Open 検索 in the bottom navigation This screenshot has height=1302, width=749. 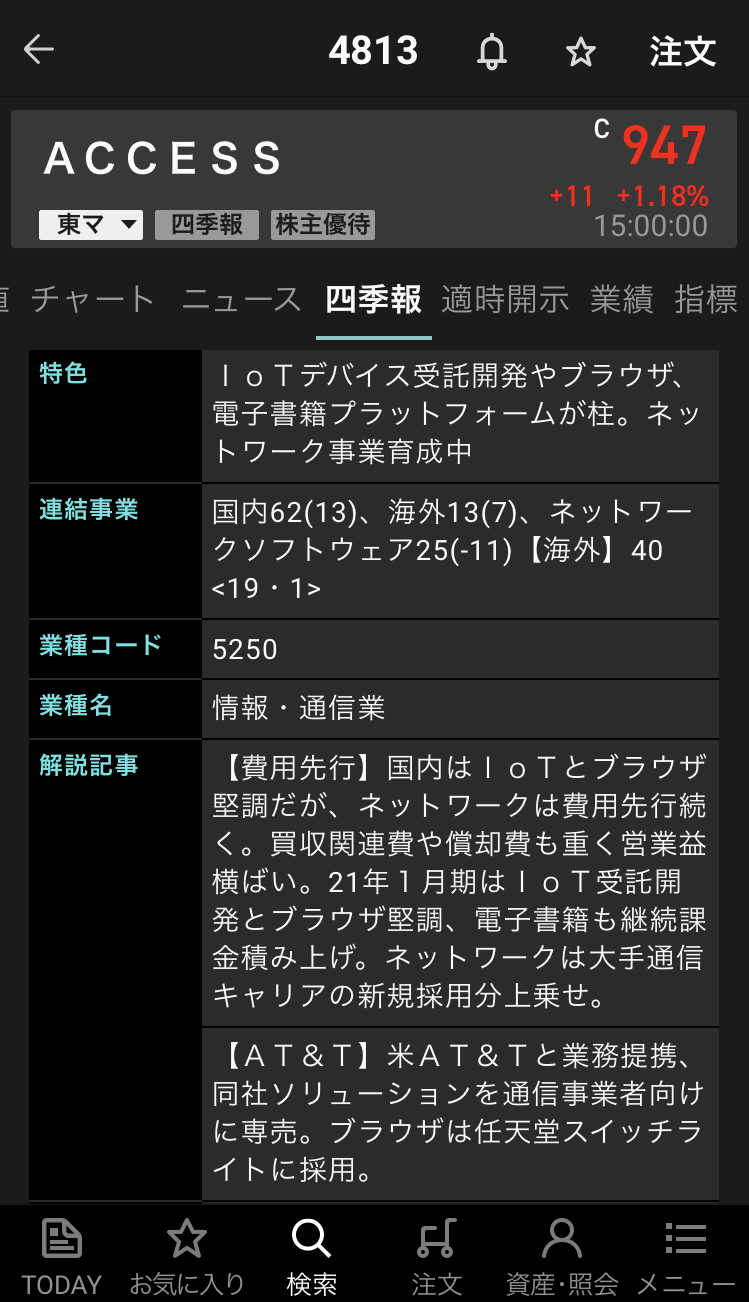tap(312, 1256)
